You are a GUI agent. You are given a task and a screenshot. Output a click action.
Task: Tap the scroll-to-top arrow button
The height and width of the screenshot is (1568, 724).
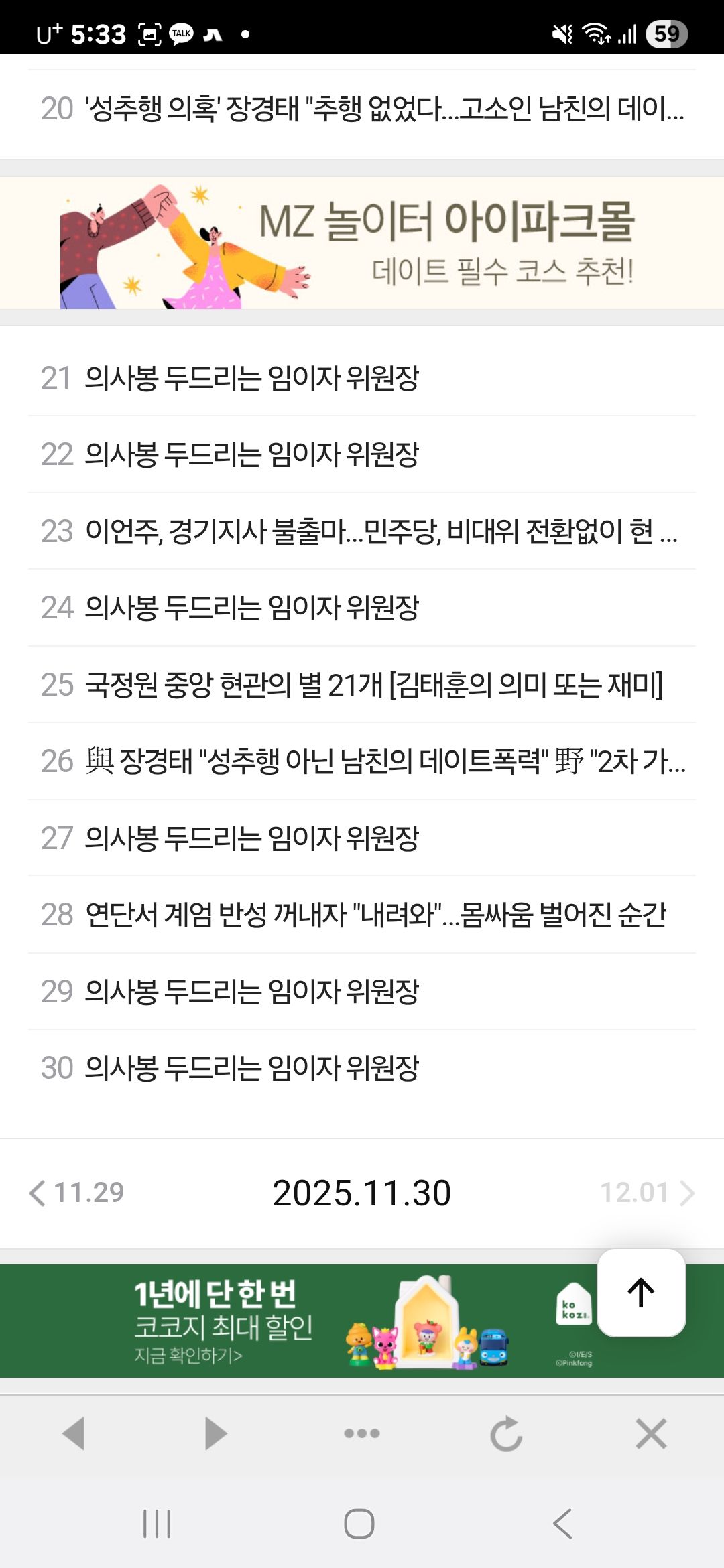pos(641,1293)
